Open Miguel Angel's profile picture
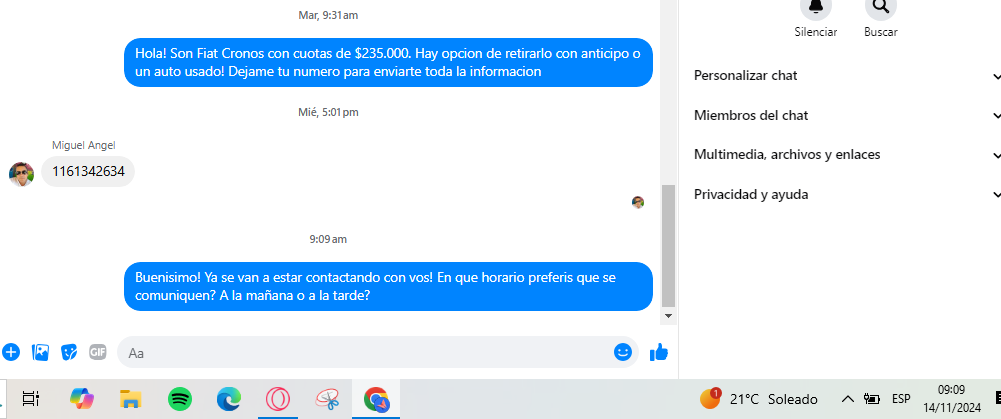 pyautogui.click(x=21, y=174)
